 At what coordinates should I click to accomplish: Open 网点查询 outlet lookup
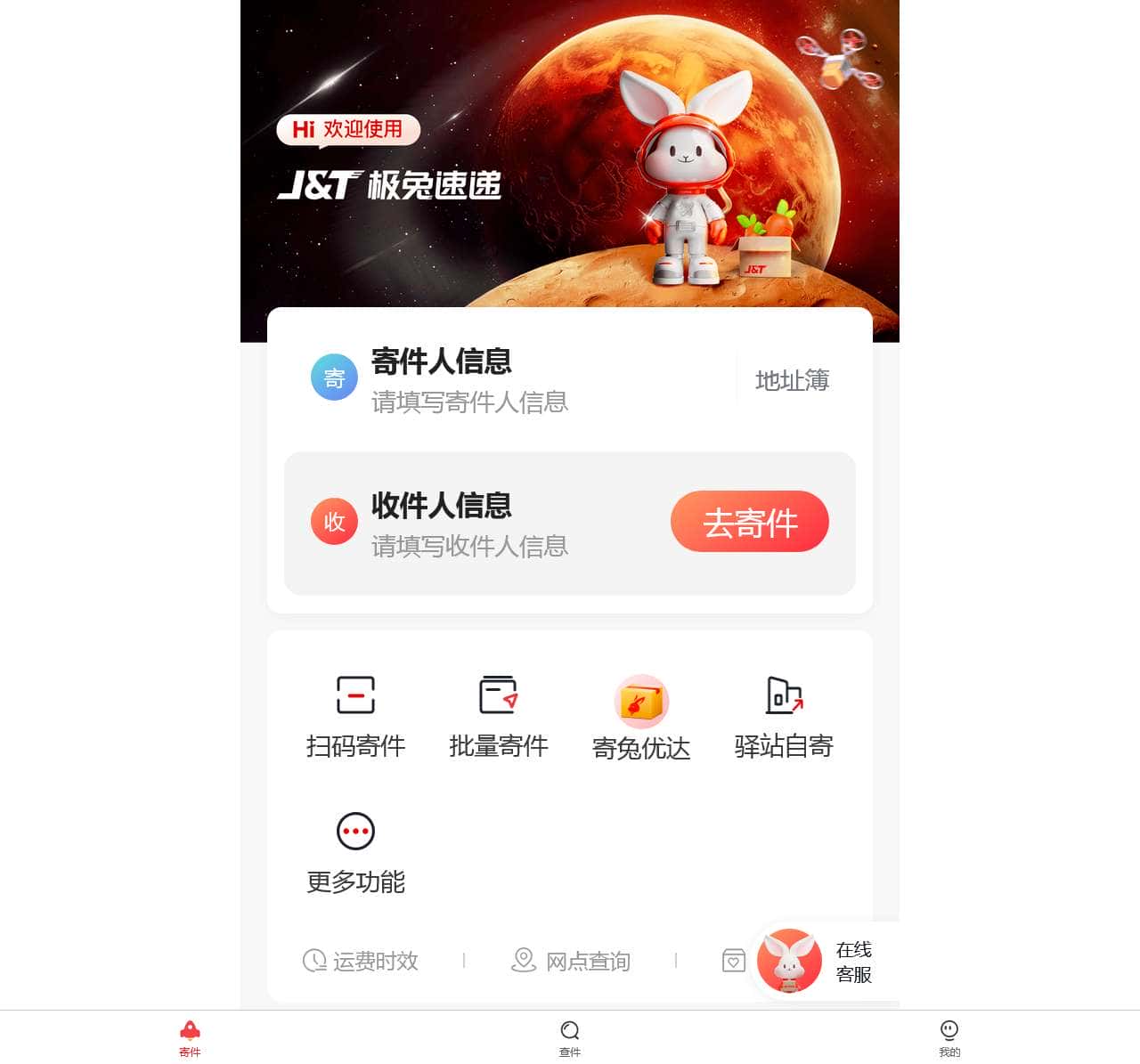tap(571, 961)
